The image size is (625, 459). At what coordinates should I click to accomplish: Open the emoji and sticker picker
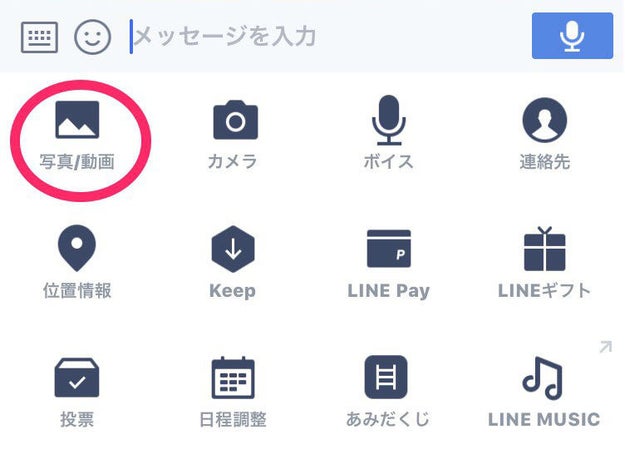pyautogui.click(x=93, y=38)
